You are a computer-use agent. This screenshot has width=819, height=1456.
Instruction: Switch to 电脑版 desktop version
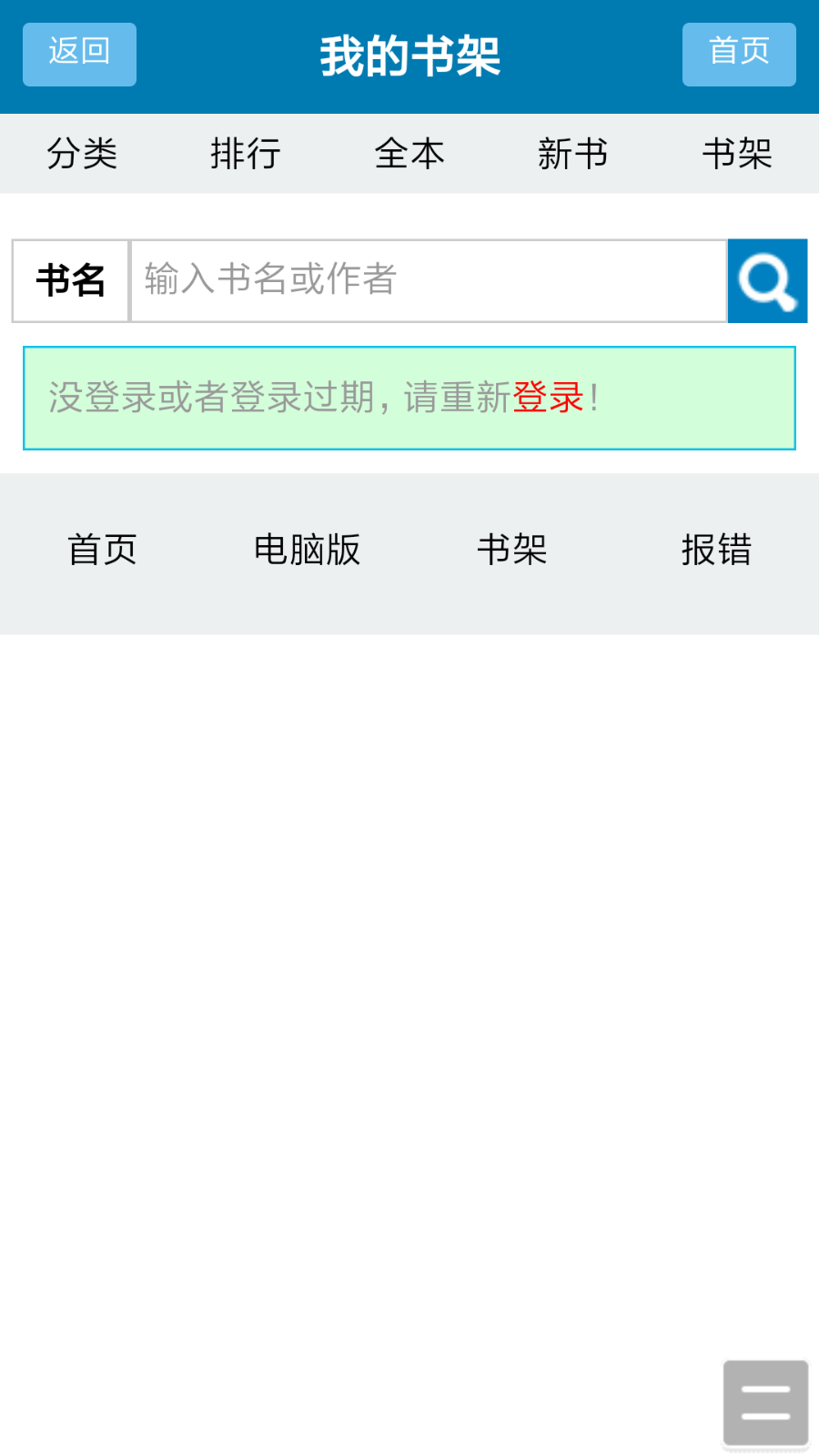(307, 550)
